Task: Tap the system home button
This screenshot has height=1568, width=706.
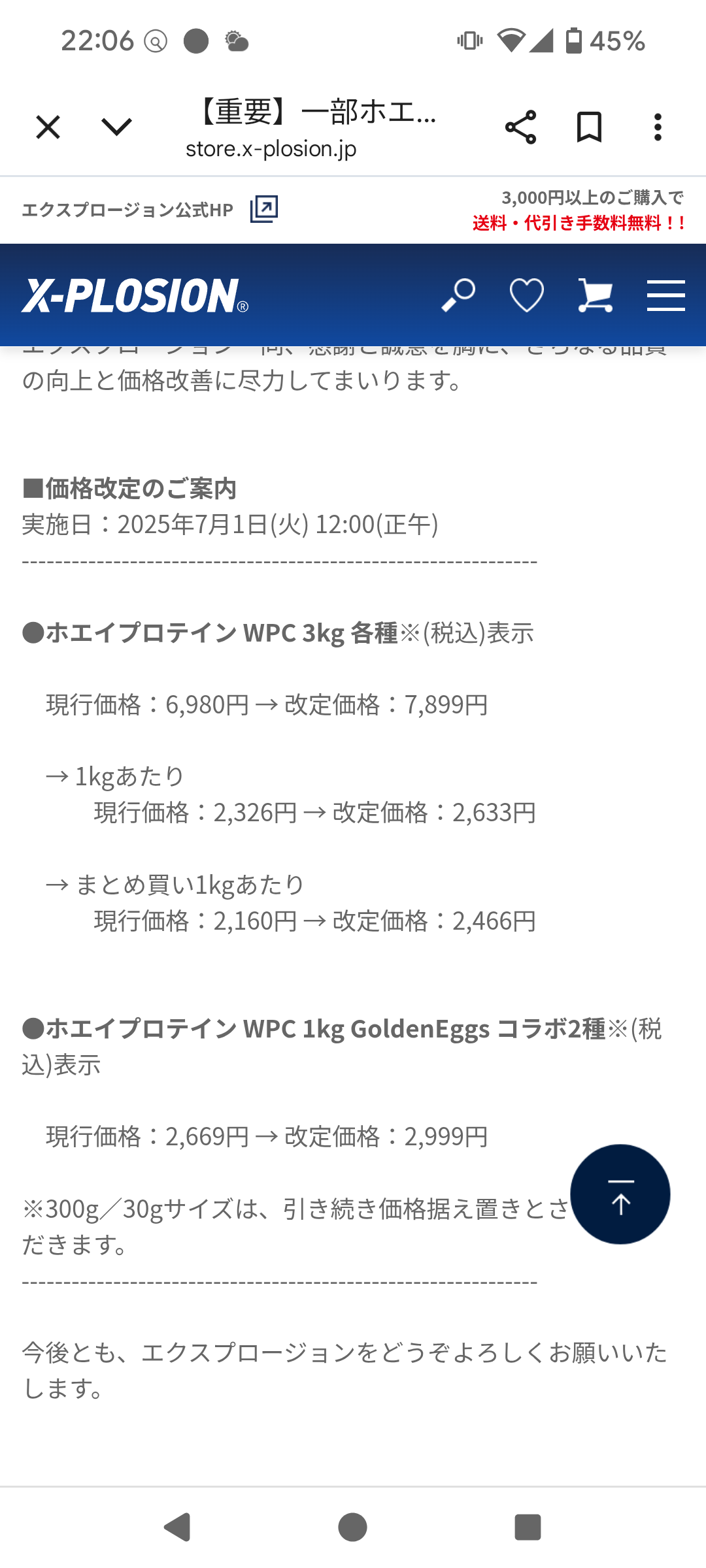Action: coord(353,1527)
